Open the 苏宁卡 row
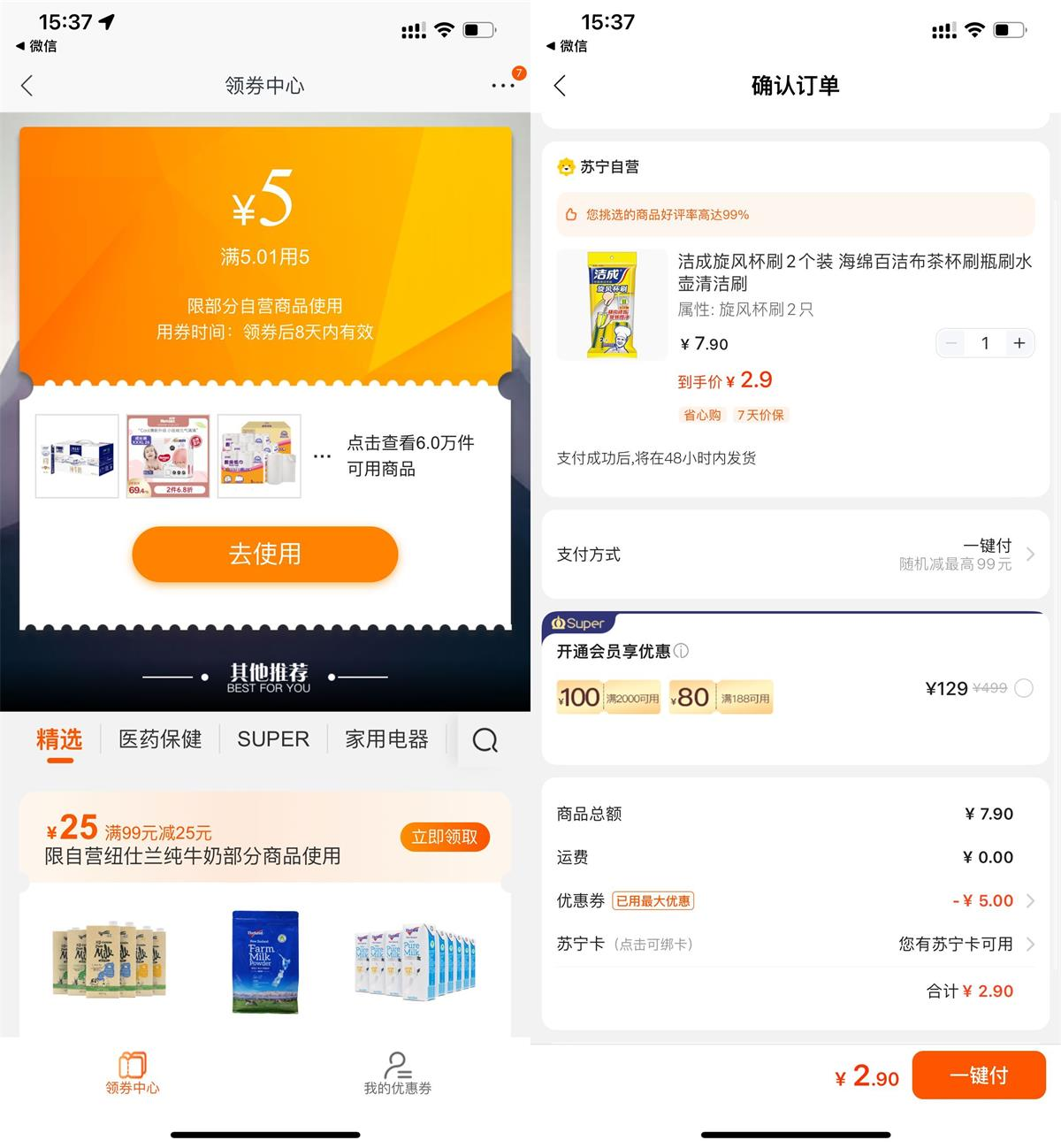 794,945
